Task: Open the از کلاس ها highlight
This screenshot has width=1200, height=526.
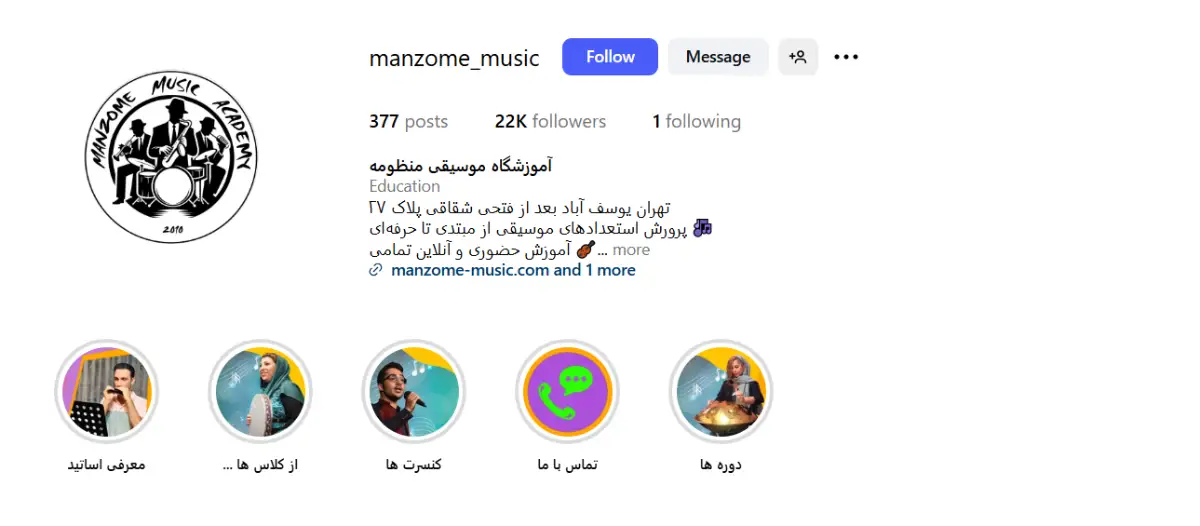Action: coord(260,392)
